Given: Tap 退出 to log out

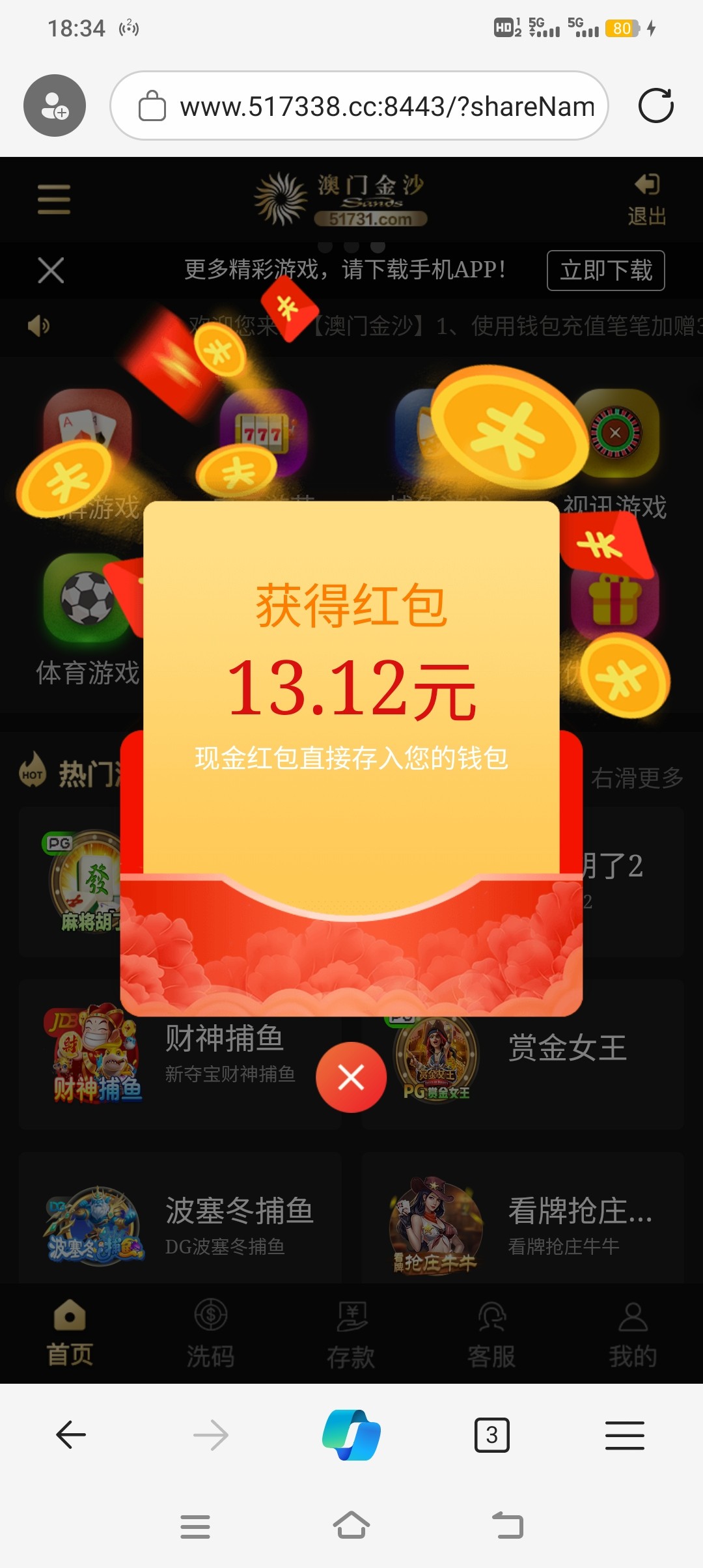Looking at the screenshot, I should [647, 199].
